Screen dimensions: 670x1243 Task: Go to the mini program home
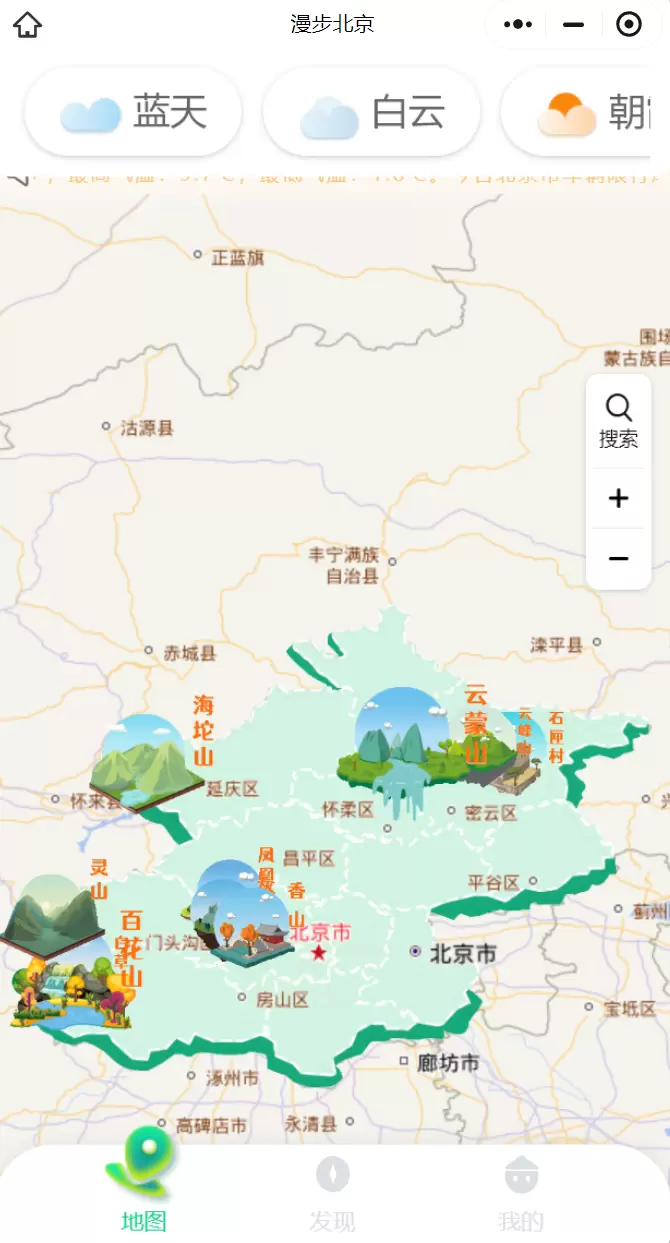click(27, 25)
